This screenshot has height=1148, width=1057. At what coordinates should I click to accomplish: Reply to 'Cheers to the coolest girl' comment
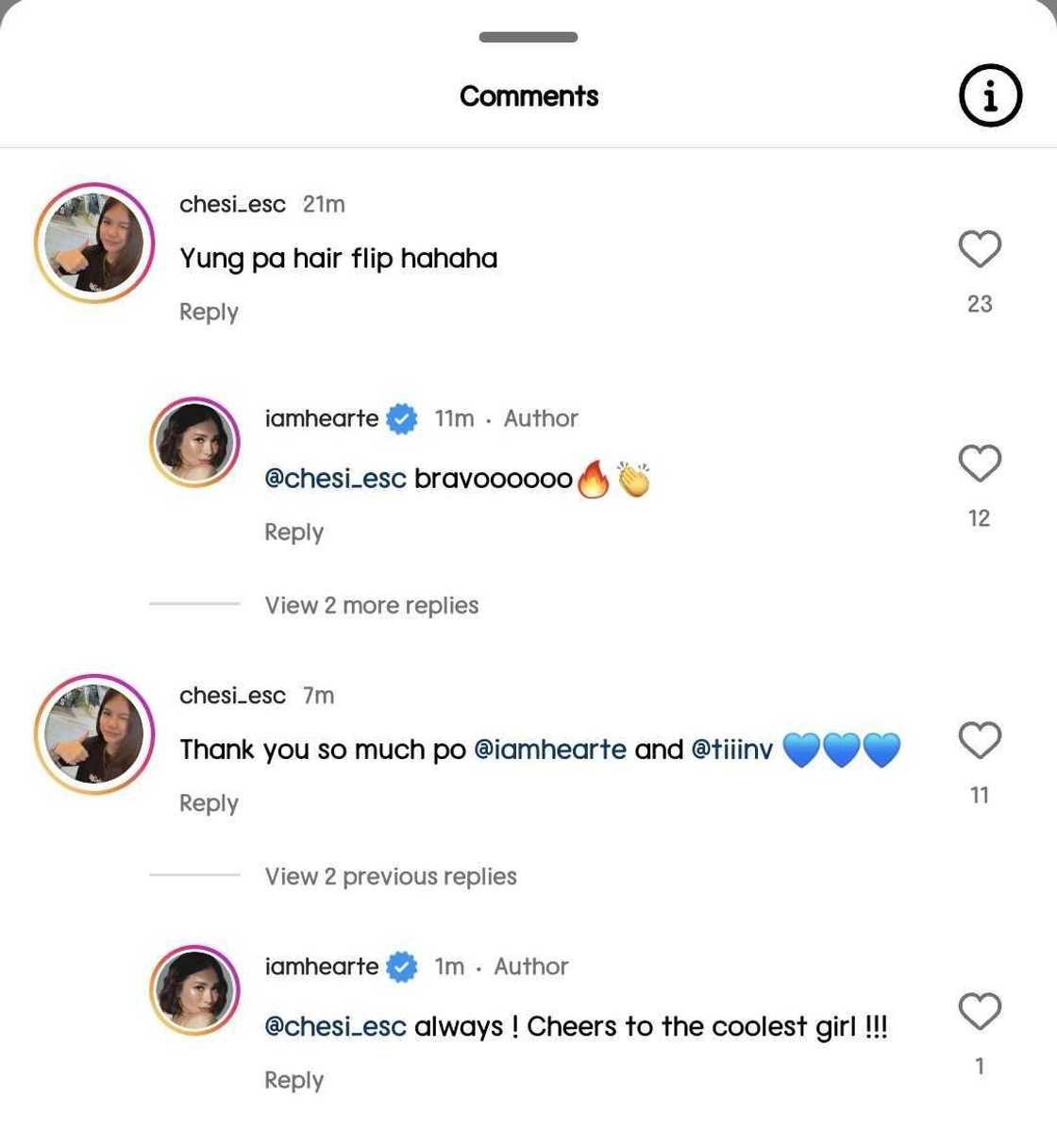point(294,1079)
